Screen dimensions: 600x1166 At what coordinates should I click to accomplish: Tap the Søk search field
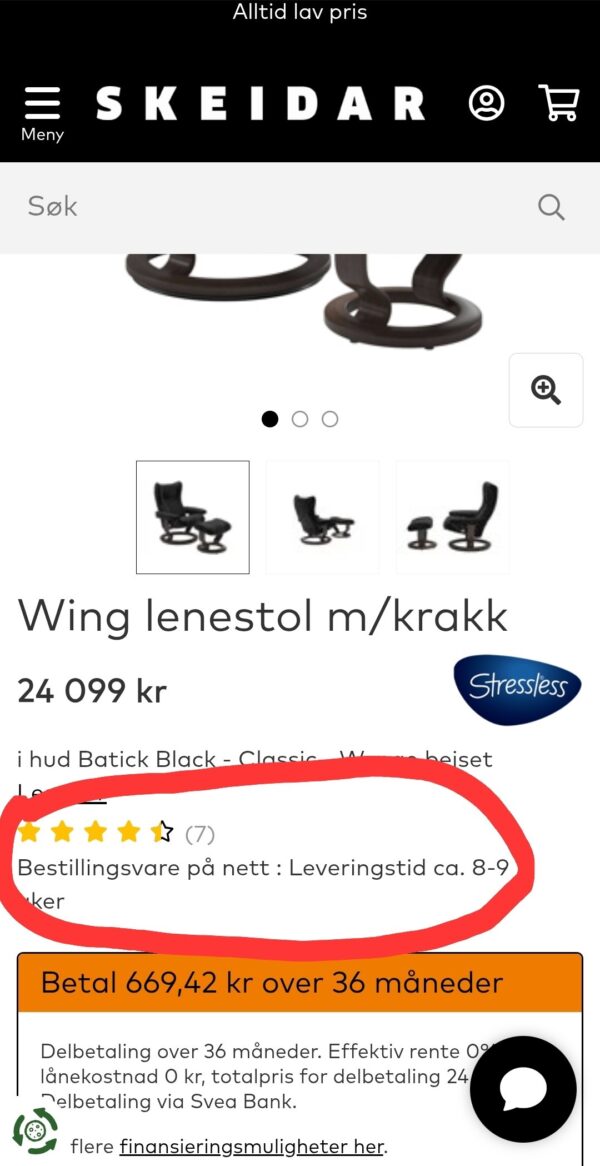[270, 207]
